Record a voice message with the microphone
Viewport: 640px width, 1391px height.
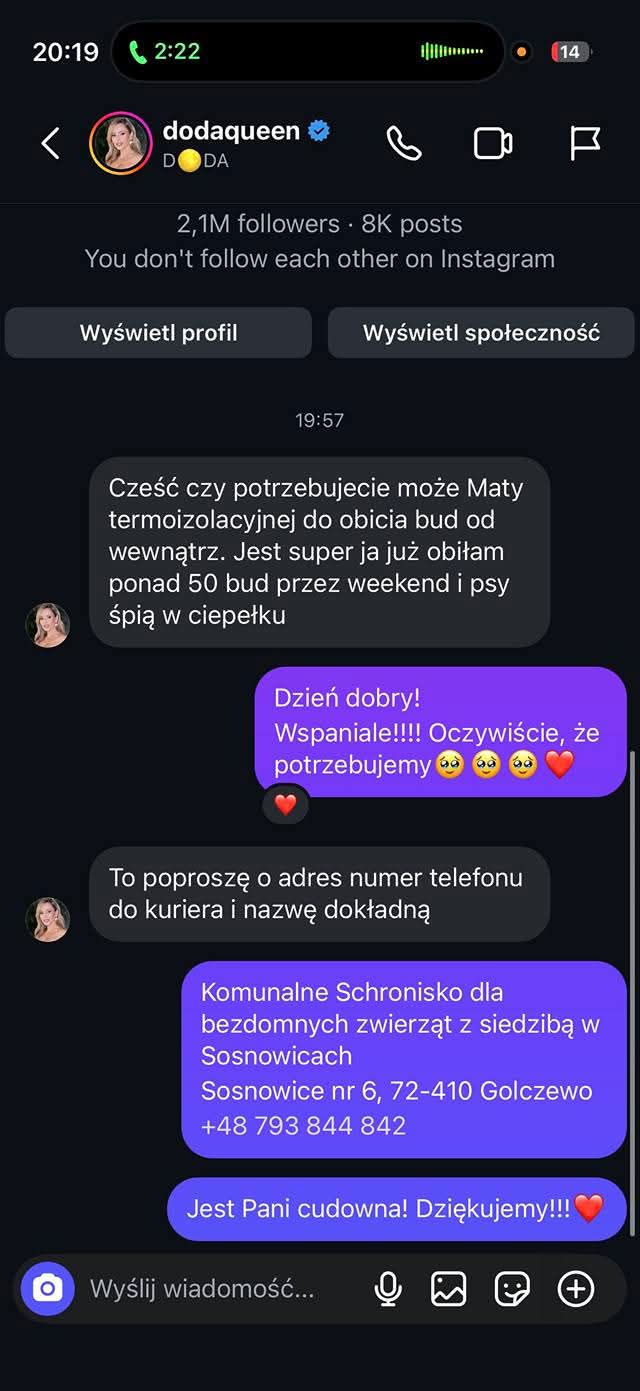point(388,1289)
